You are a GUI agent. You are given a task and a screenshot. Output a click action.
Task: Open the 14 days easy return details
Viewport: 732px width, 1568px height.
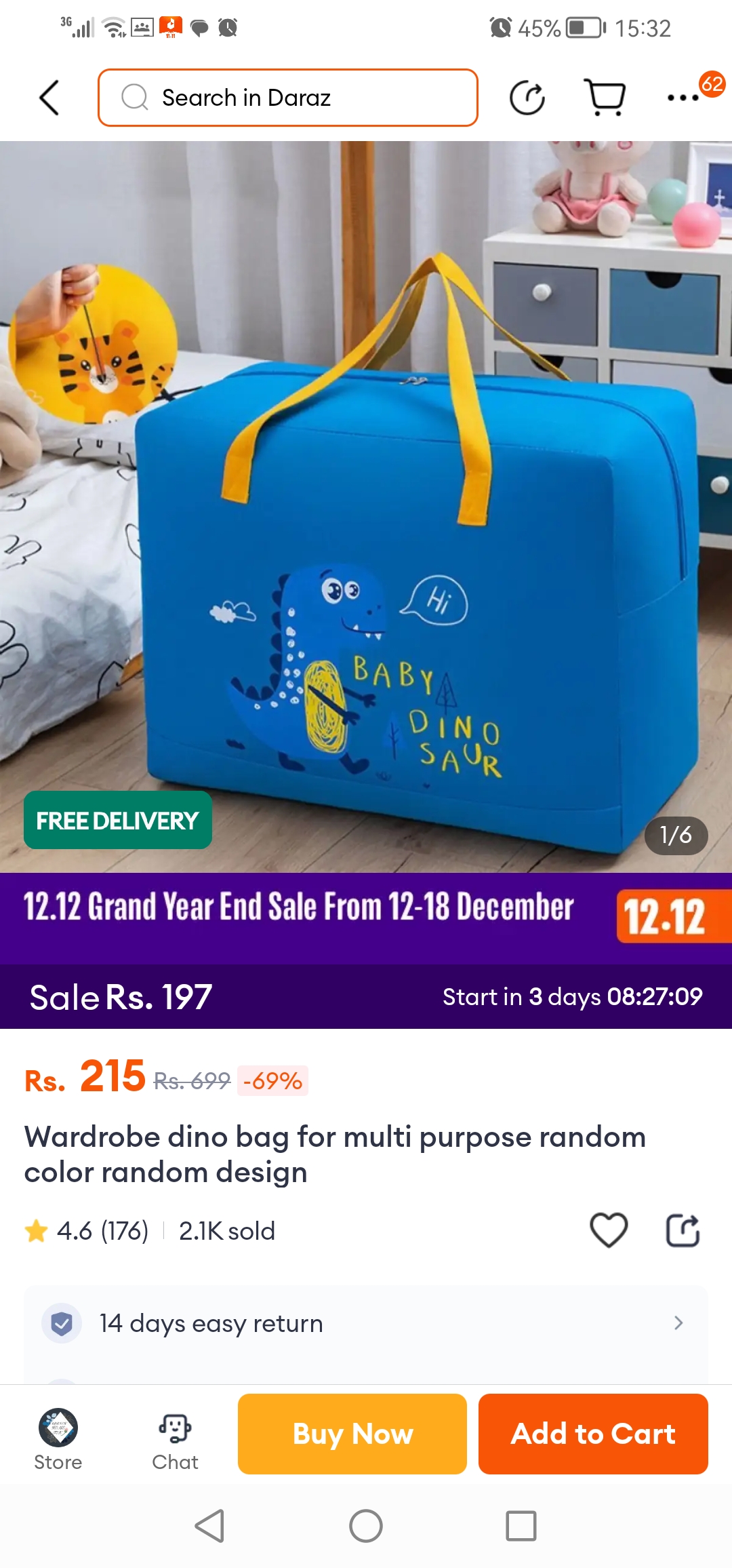pyautogui.click(x=366, y=1323)
